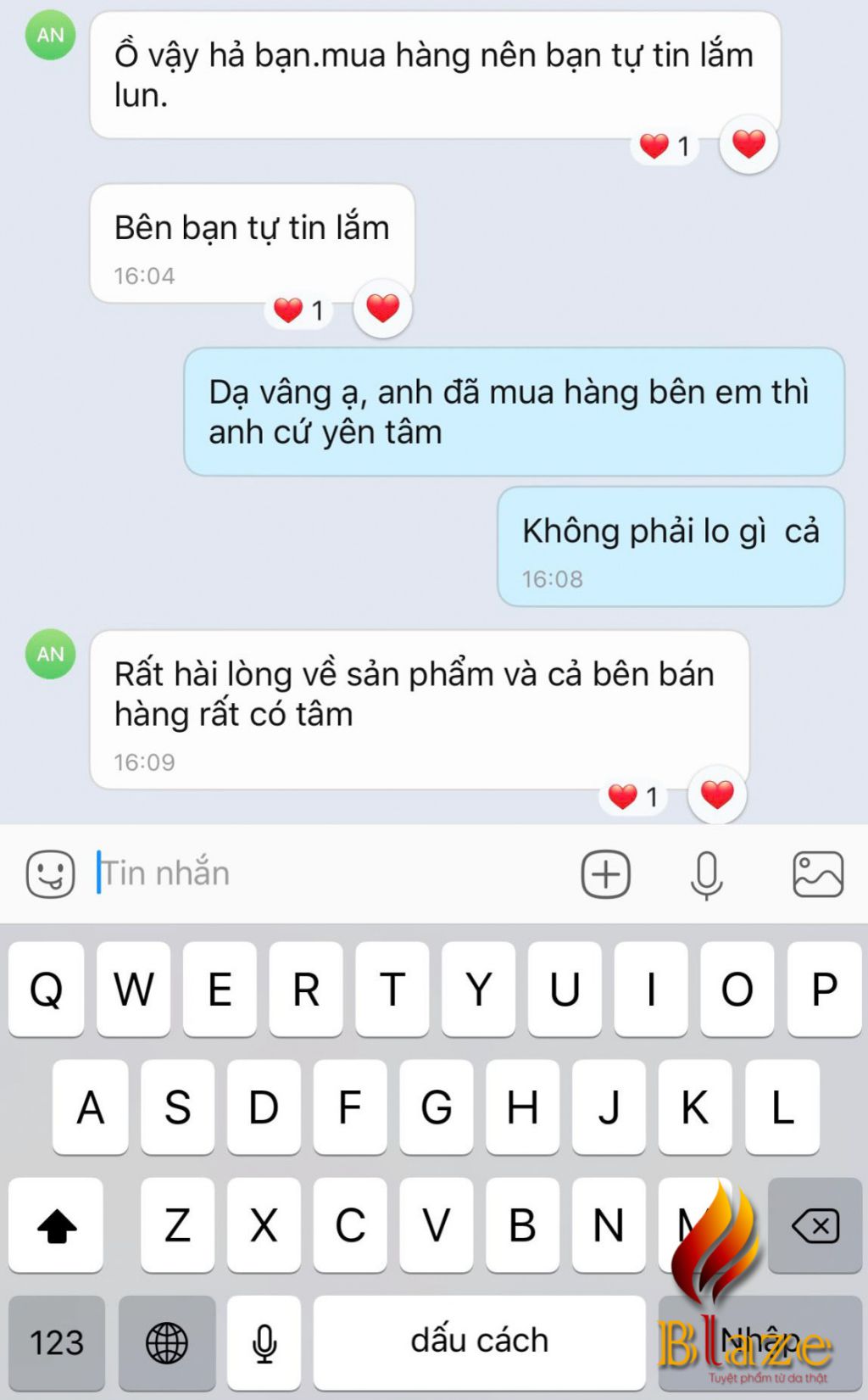Screen dimensions: 868x1400
Task: Open the plus attachment menu
Action: (x=605, y=873)
